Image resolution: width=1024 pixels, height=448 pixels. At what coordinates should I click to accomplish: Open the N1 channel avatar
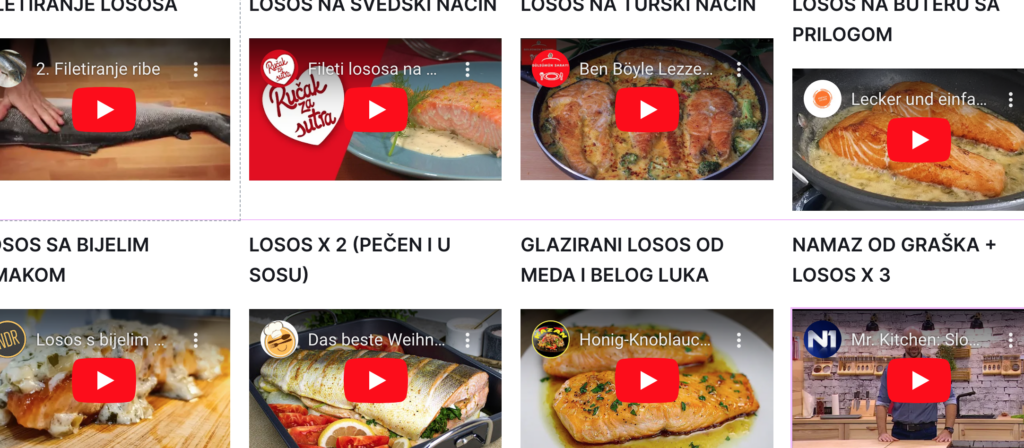click(x=822, y=340)
